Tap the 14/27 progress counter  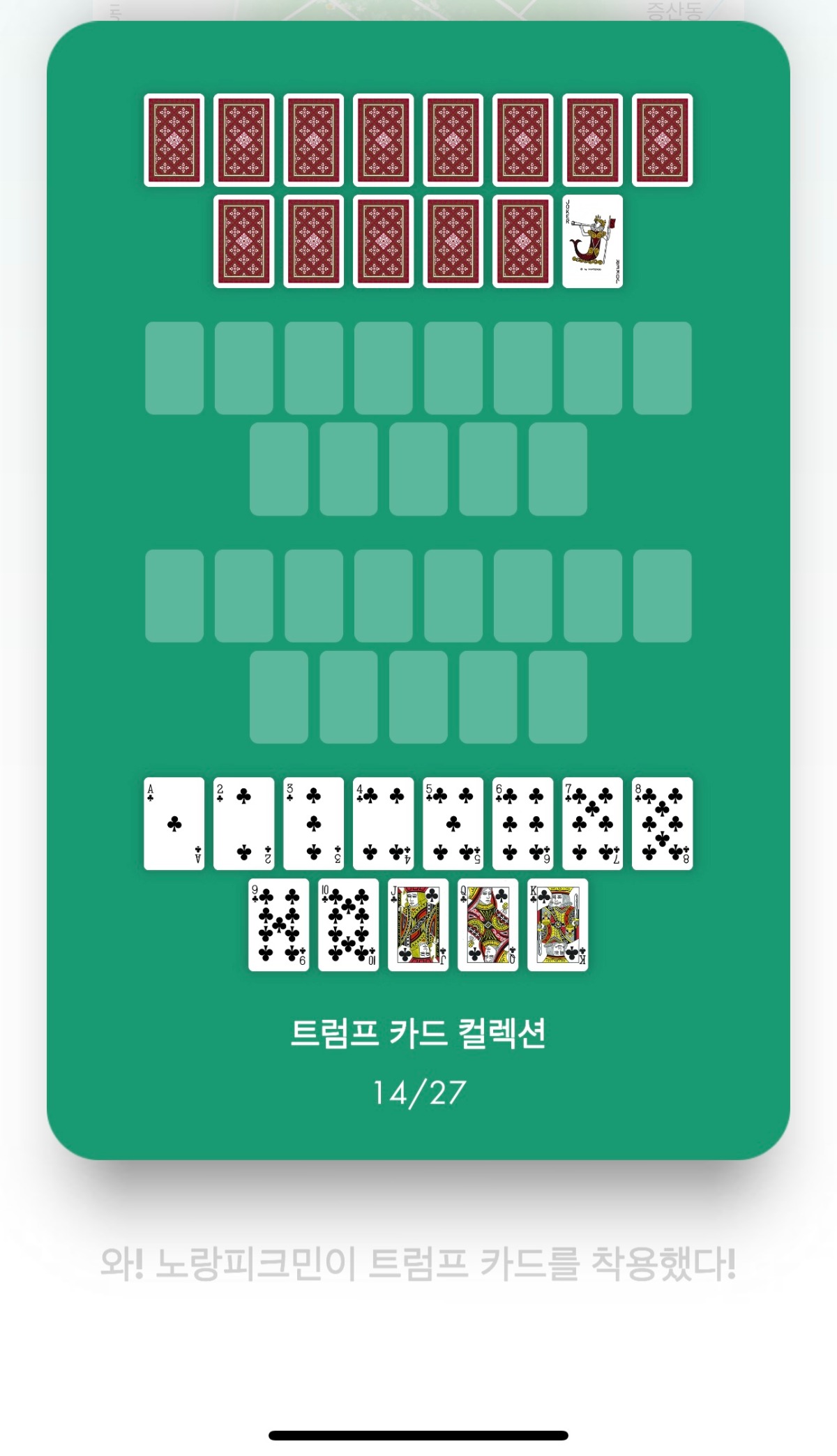click(418, 1090)
